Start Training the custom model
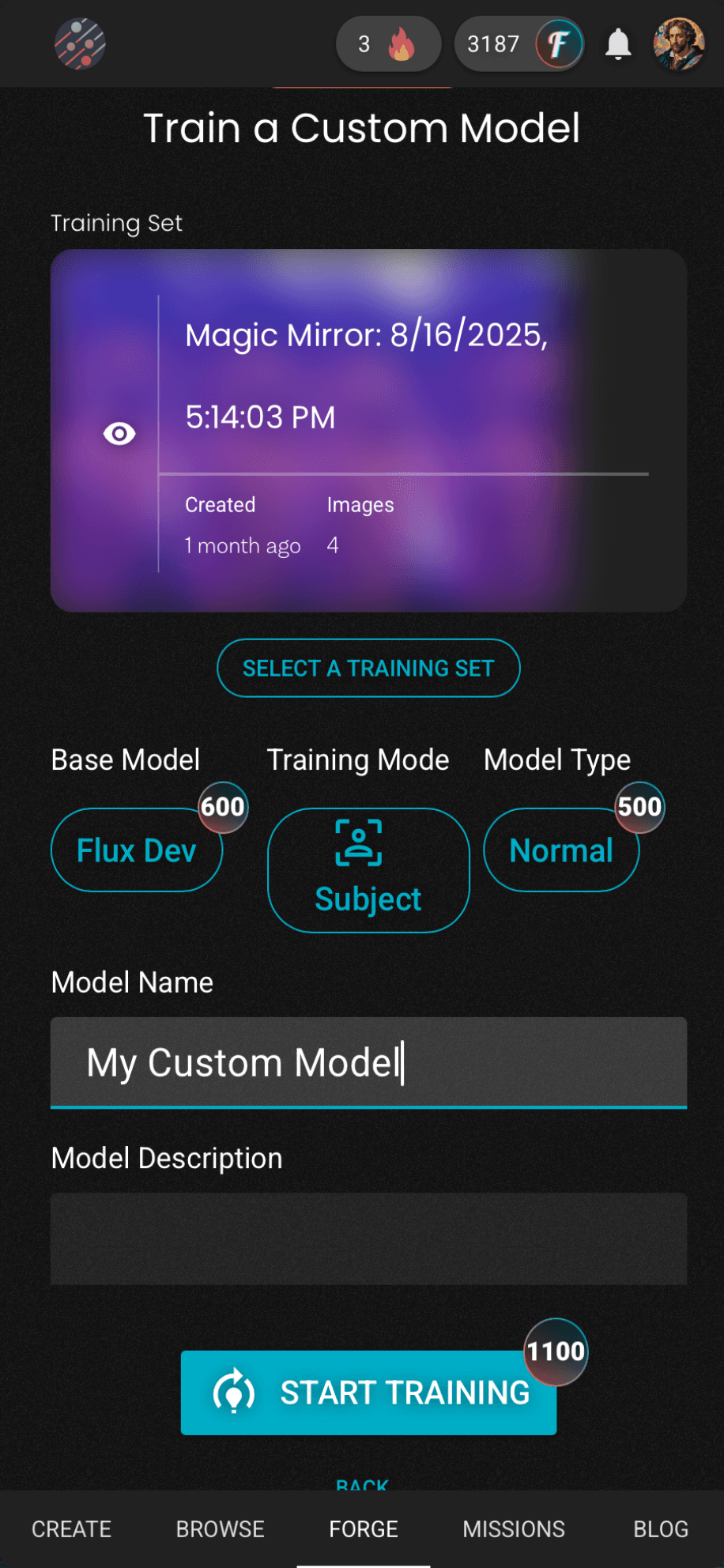 coord(368,1393)
